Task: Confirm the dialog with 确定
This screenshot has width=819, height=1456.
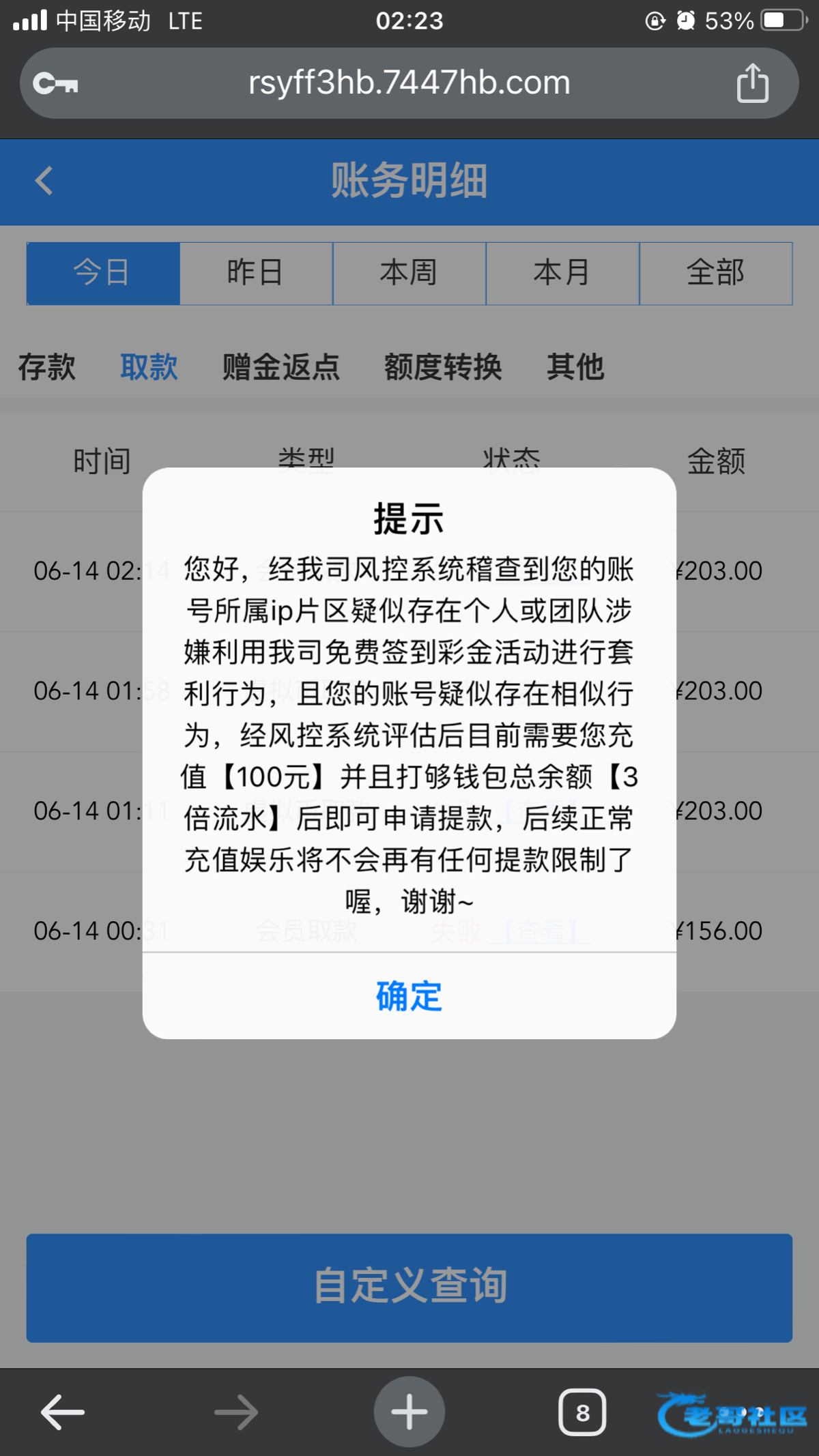Action: tap(409, 996)
